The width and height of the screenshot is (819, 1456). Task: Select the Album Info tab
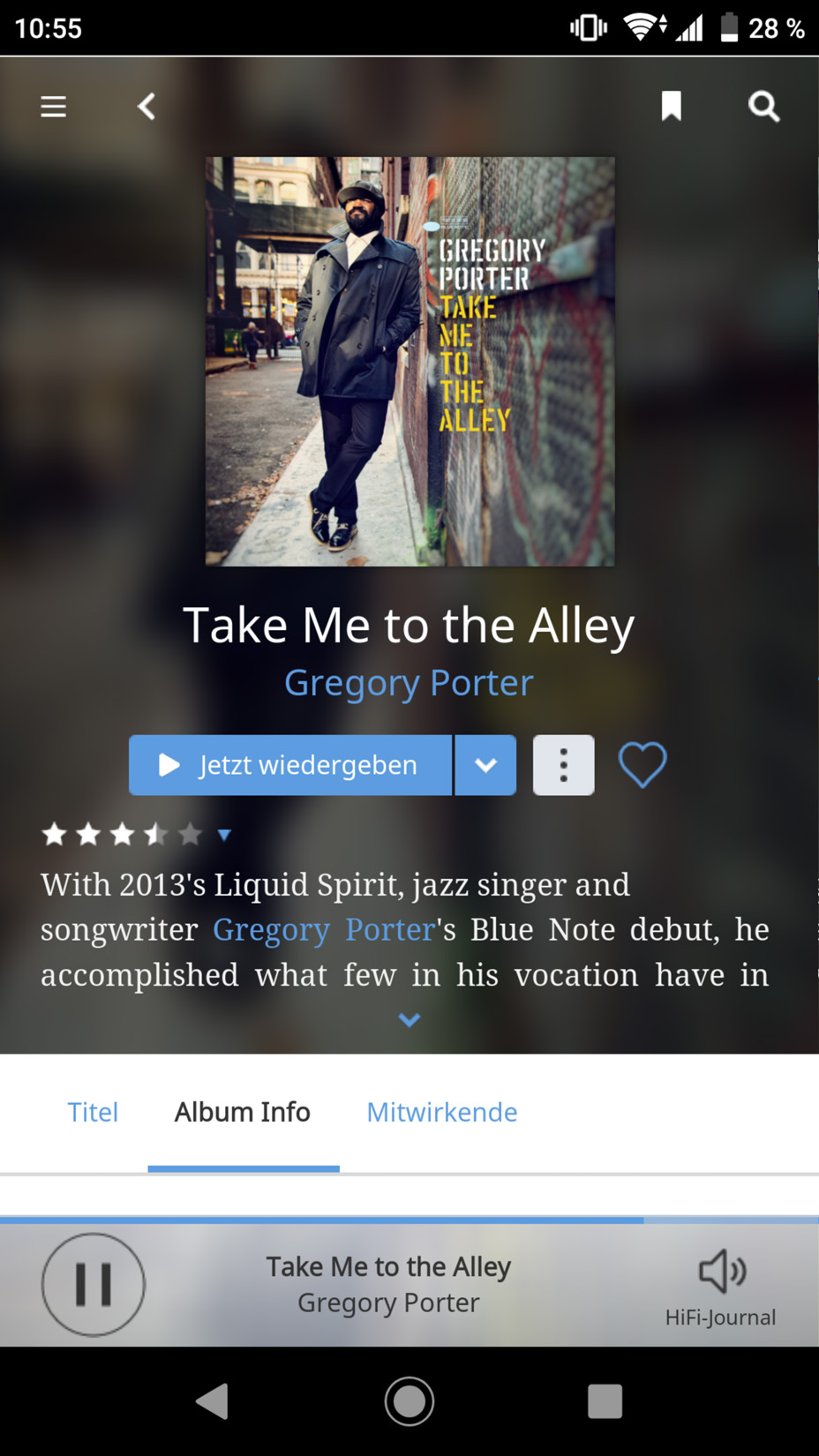click(243, 1112)
